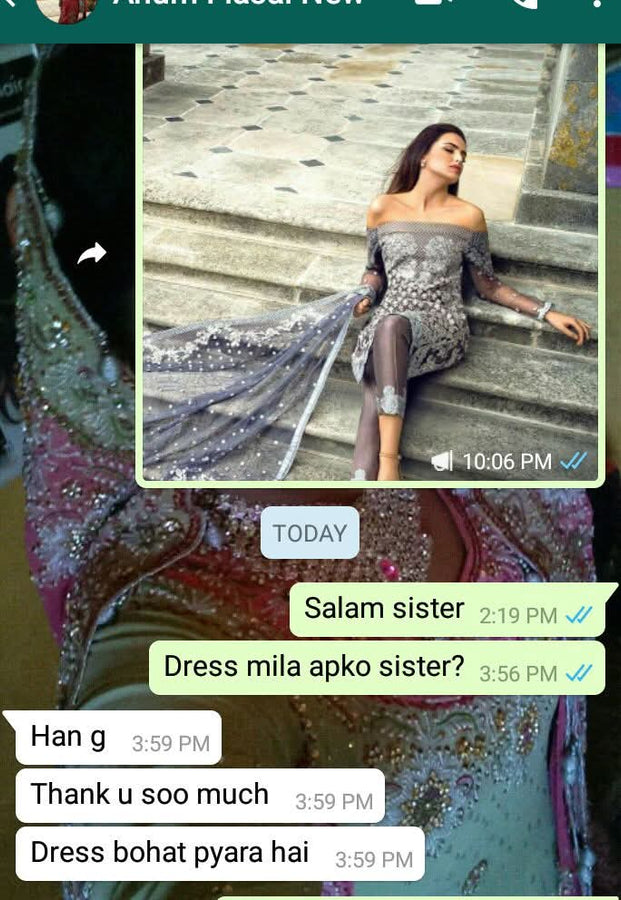
Task: Forward the dress photo message
Action: (92, 255)
